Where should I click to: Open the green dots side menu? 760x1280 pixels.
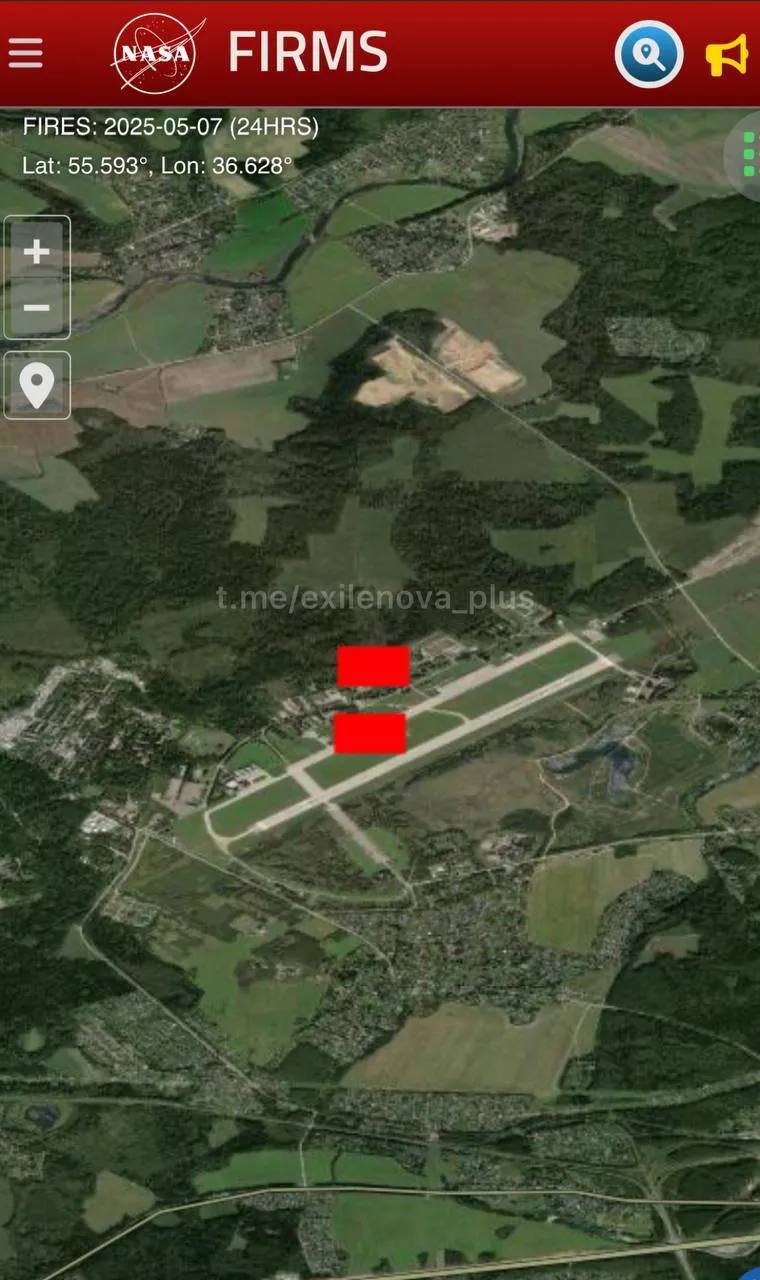748,155
